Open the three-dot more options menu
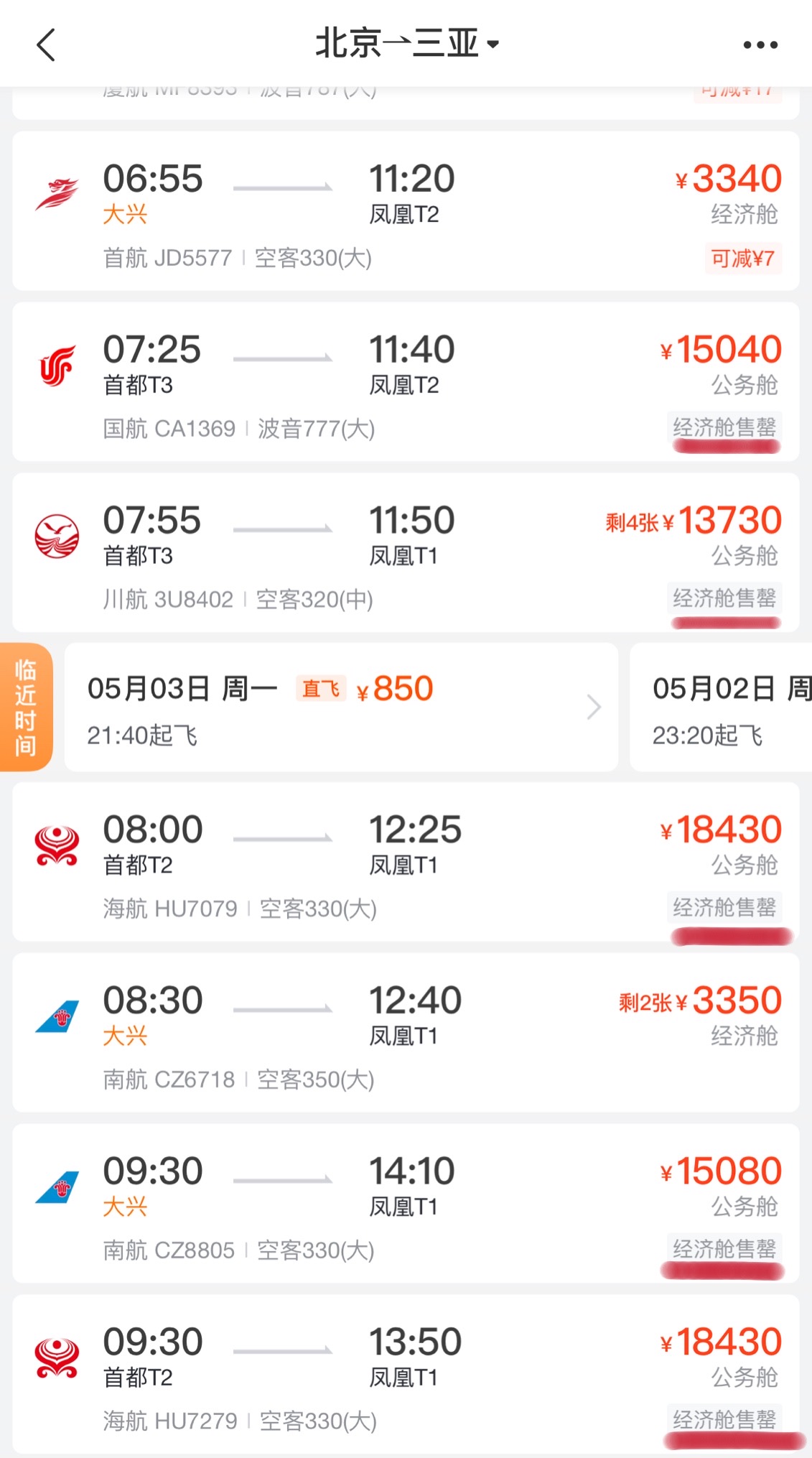This screenshot has width=812, height=1458. 760,45
